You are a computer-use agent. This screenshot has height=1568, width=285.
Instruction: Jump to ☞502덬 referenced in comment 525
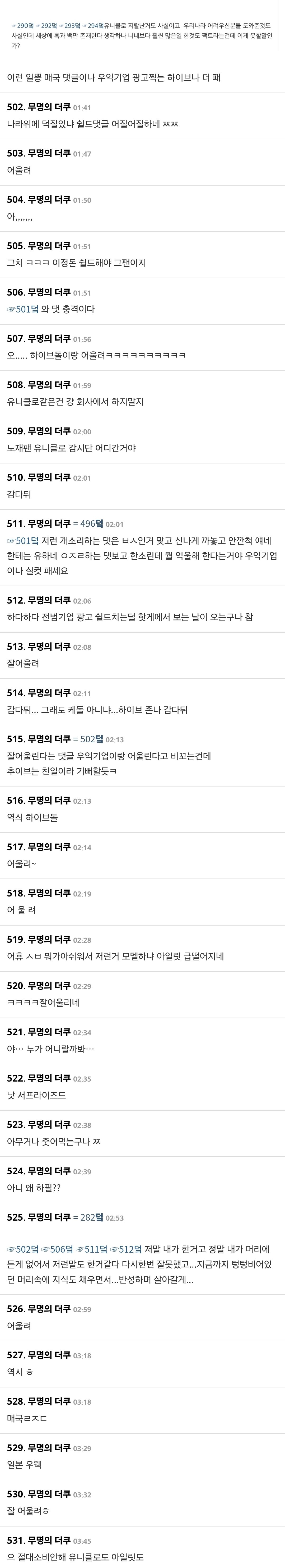(22, 1249)
